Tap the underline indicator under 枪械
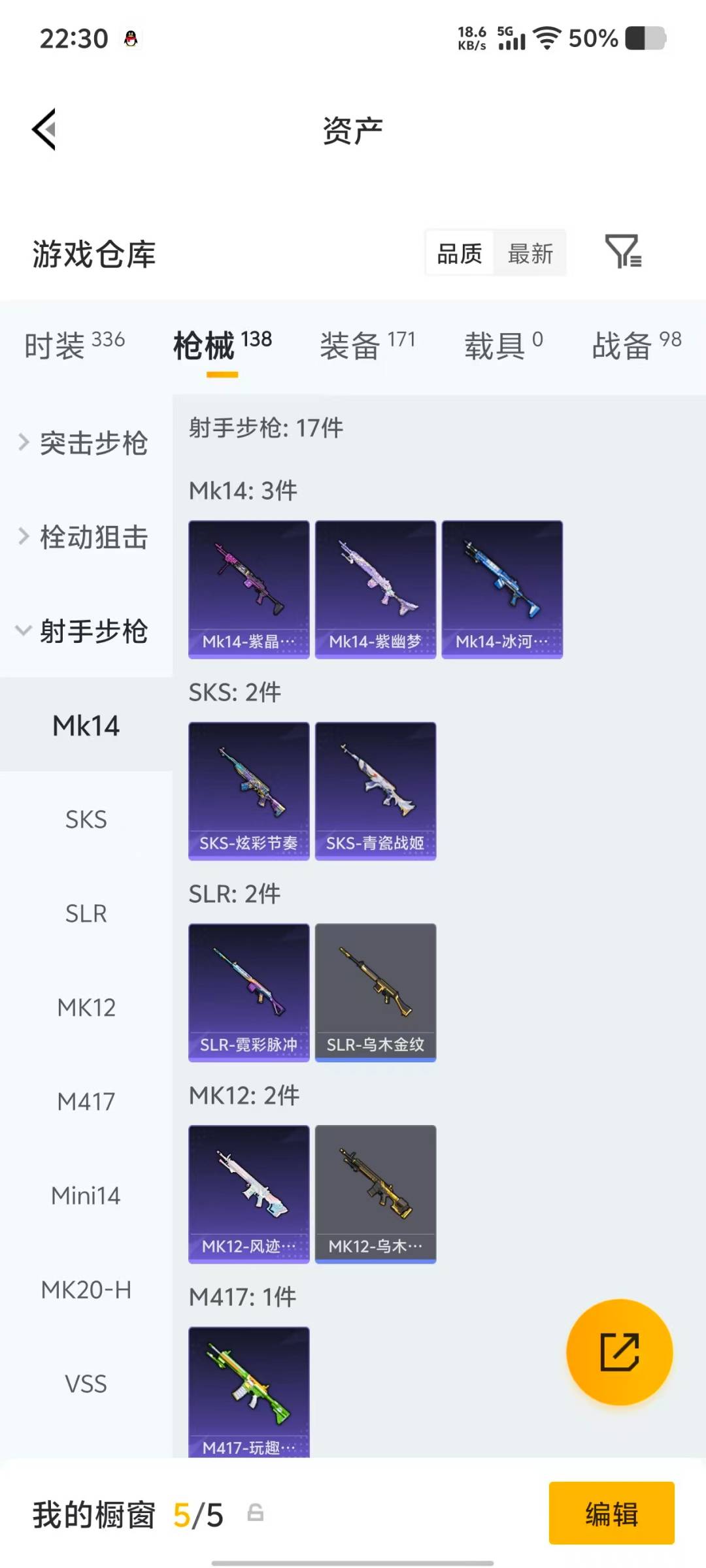This screenshot has height=1568, width=706. 221,374
